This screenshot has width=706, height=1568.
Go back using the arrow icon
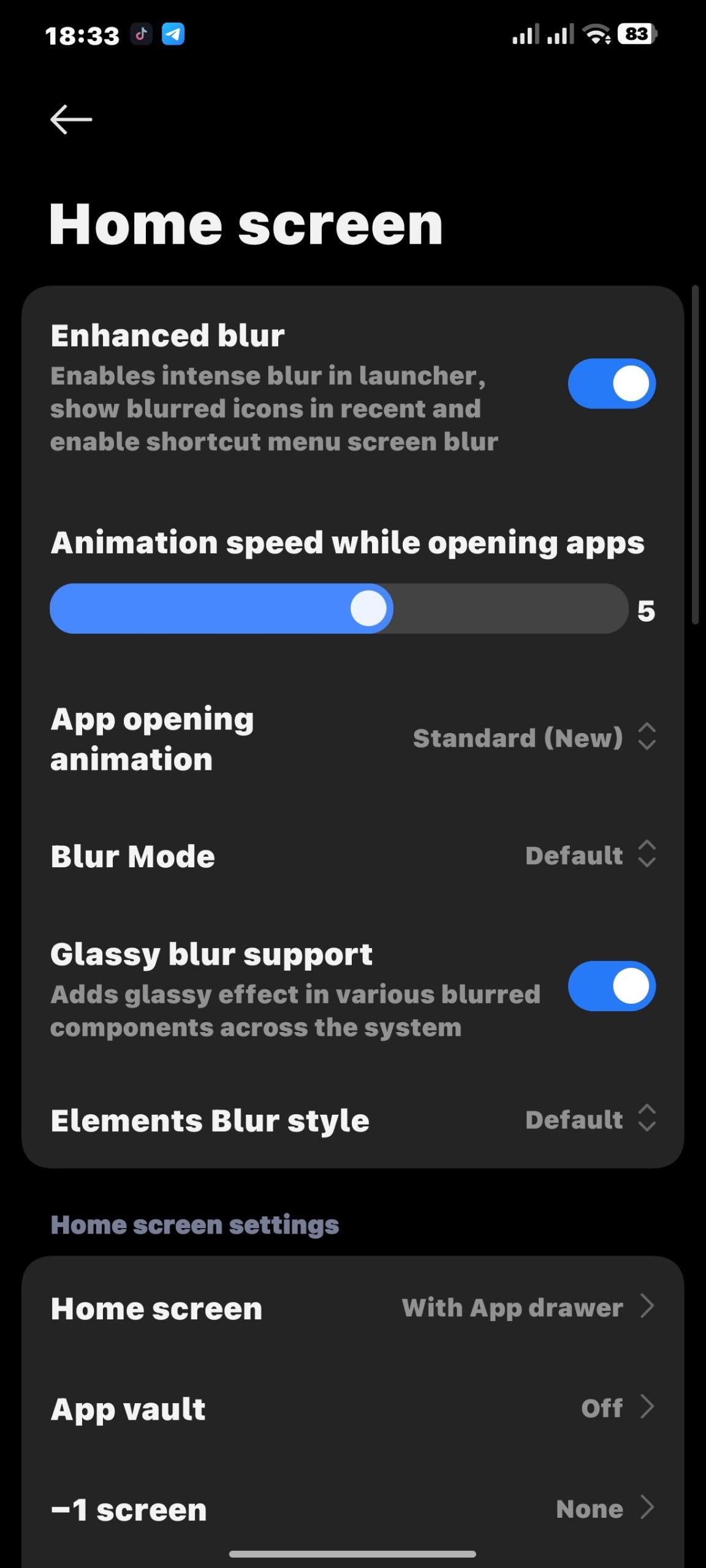pyautogui.click(x=71, y=119)
